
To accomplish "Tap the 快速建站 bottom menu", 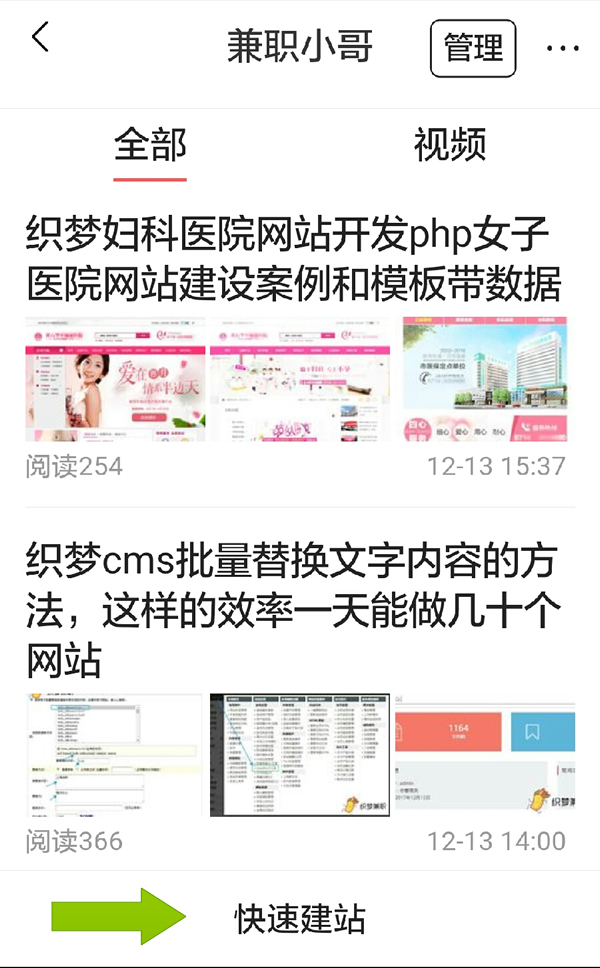I will click(x=300, y=918).
